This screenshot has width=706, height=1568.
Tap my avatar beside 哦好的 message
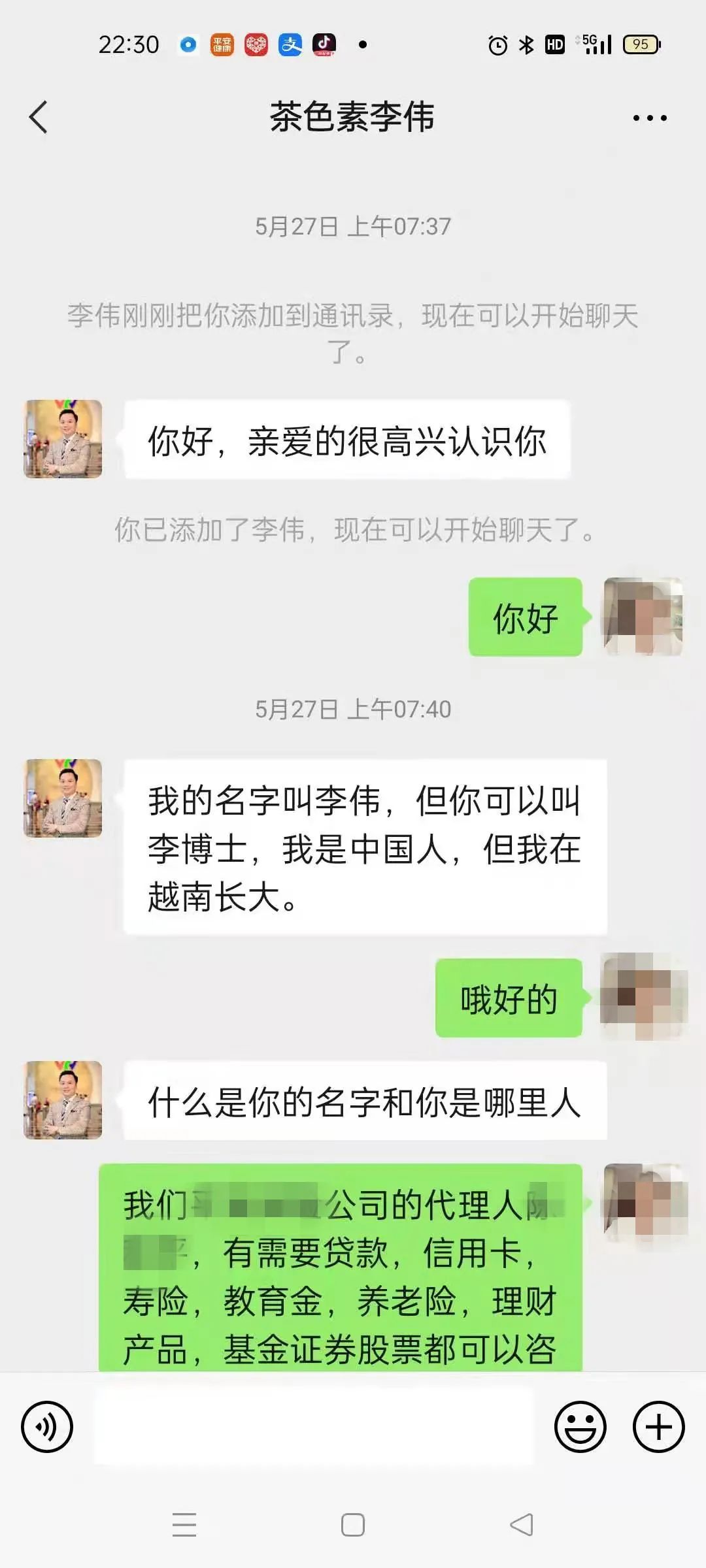pos(643,997)
